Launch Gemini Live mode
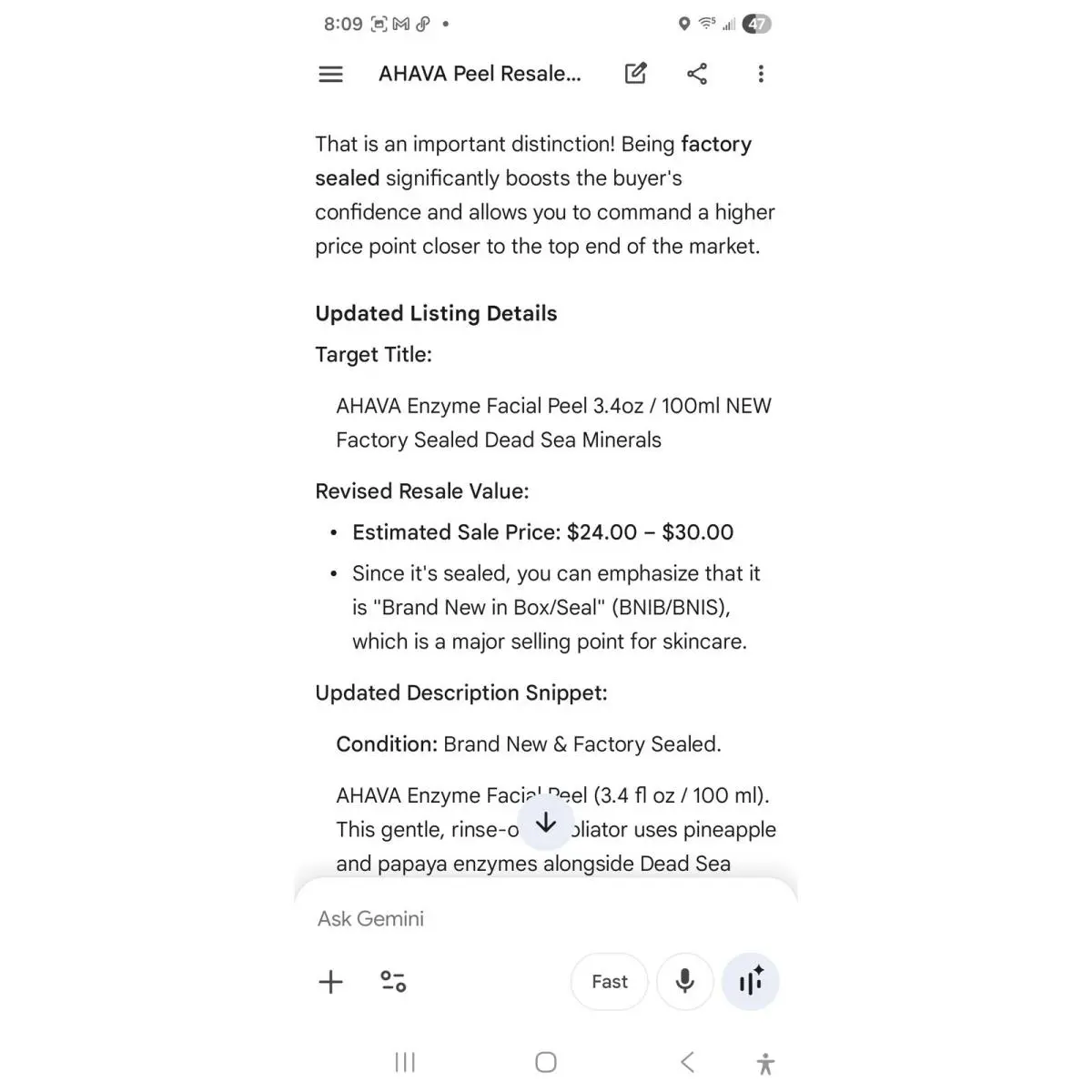Screen dimensions: 1092x1092 click(x=751, y=982)
